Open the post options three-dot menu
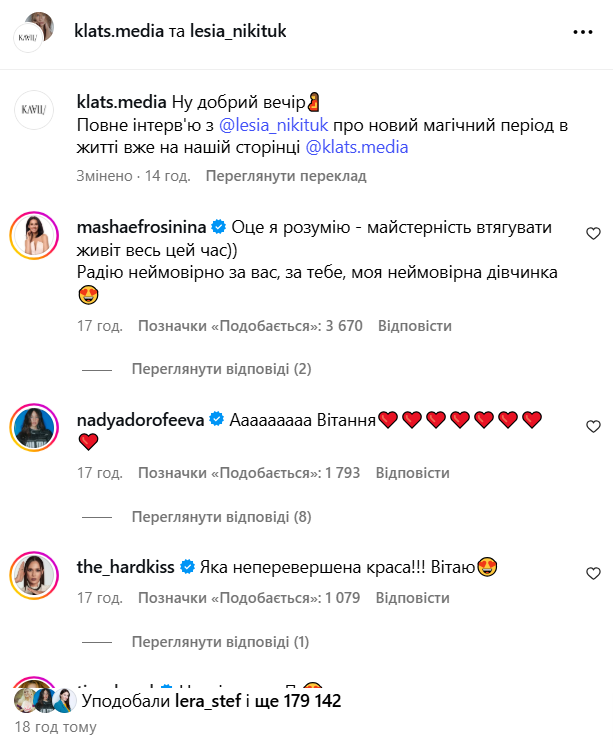Viewport: 613px width, 747px height. (x=582, y=32)
